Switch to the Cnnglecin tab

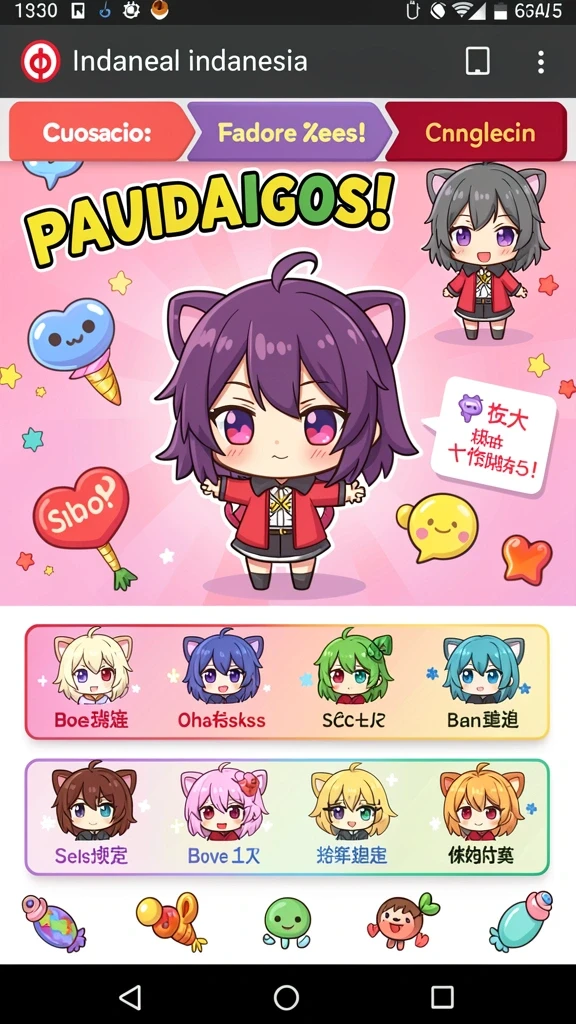coord(477,133)
